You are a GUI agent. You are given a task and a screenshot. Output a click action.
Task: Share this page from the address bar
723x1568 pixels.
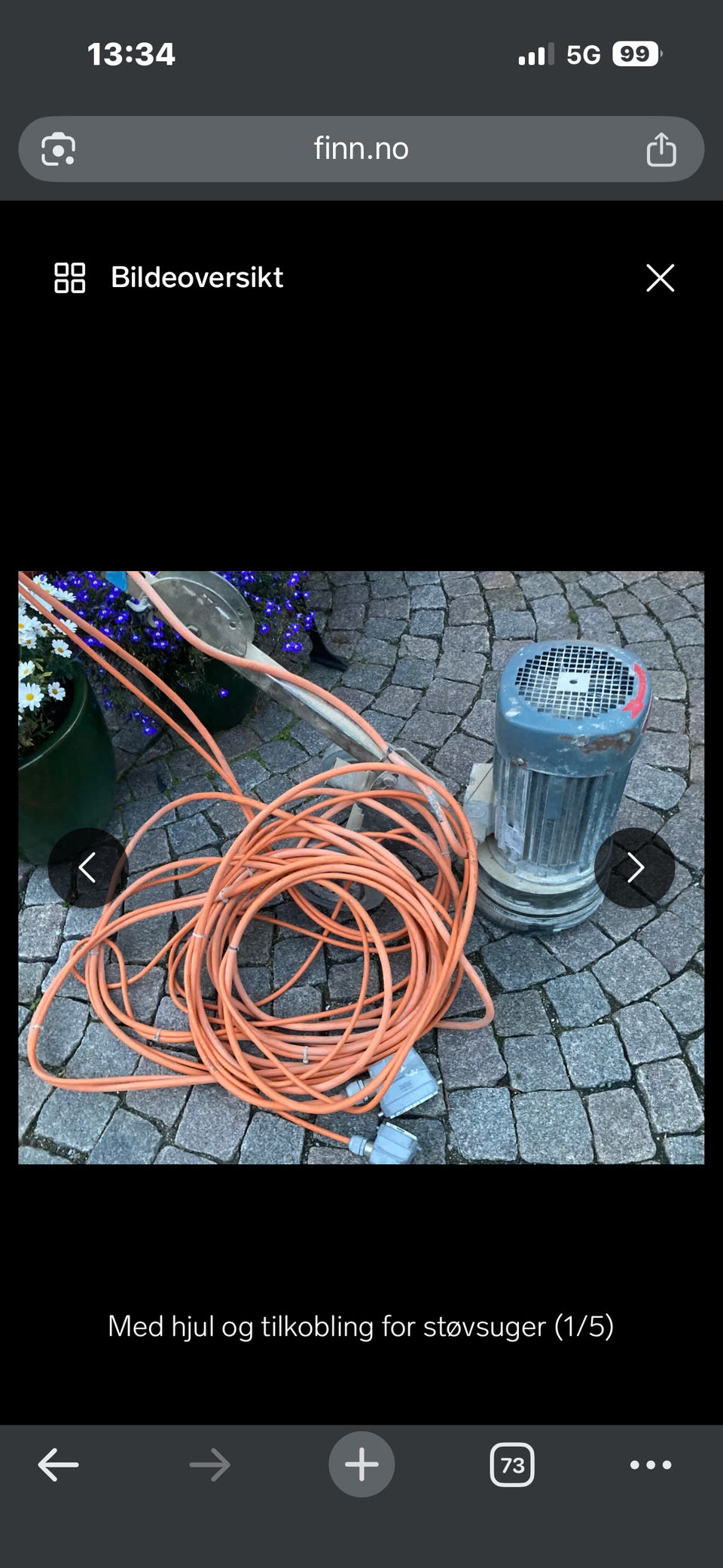tap(661, 149)
